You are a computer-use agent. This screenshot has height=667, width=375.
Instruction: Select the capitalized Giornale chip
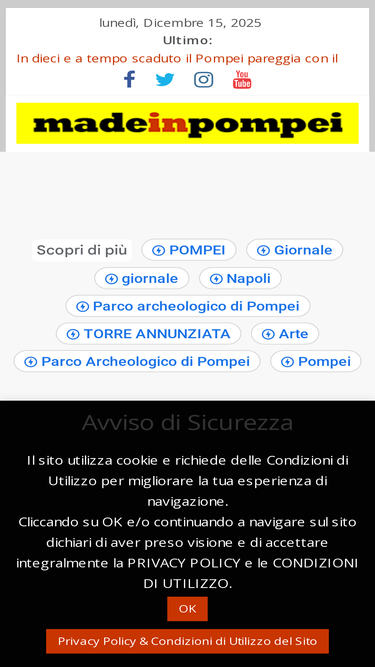pyautogui.click(x=295, y=250)
